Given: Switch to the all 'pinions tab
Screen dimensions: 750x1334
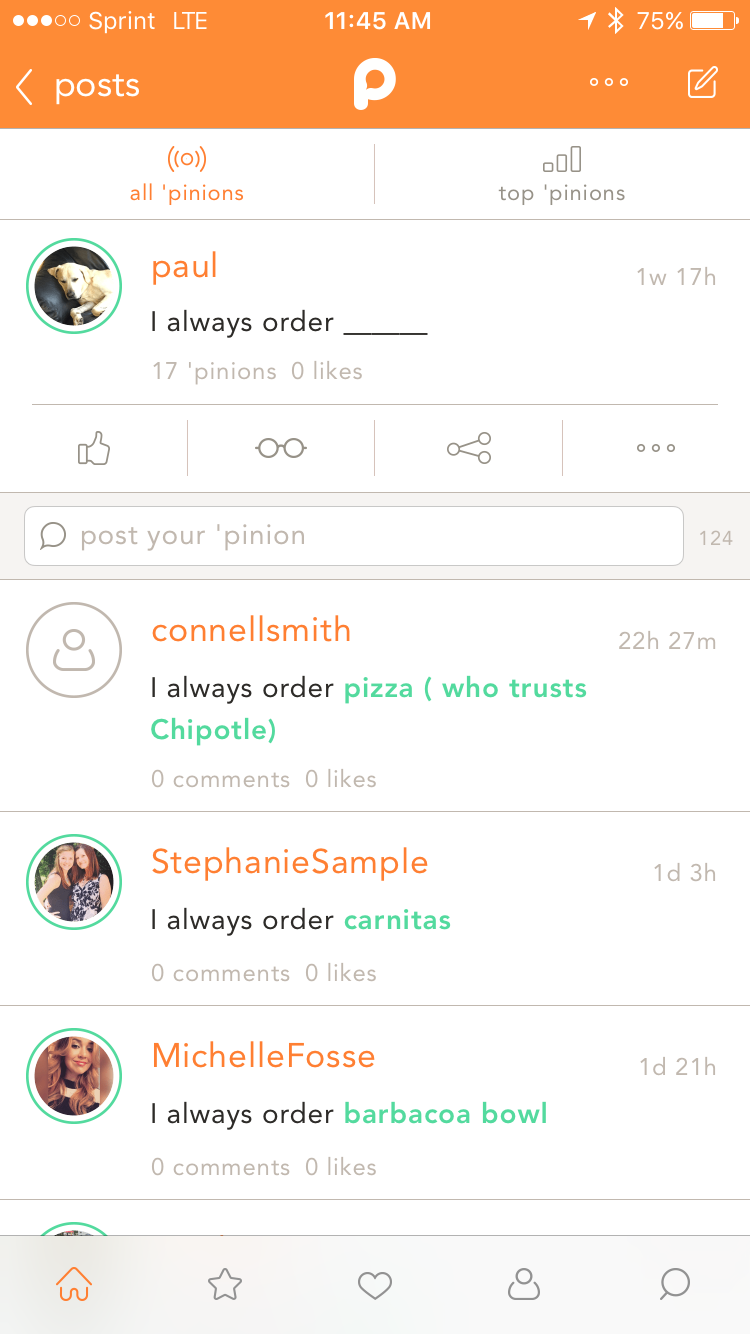Looking at the screenshot, I should pyautogui.click(x=187, y=174).
